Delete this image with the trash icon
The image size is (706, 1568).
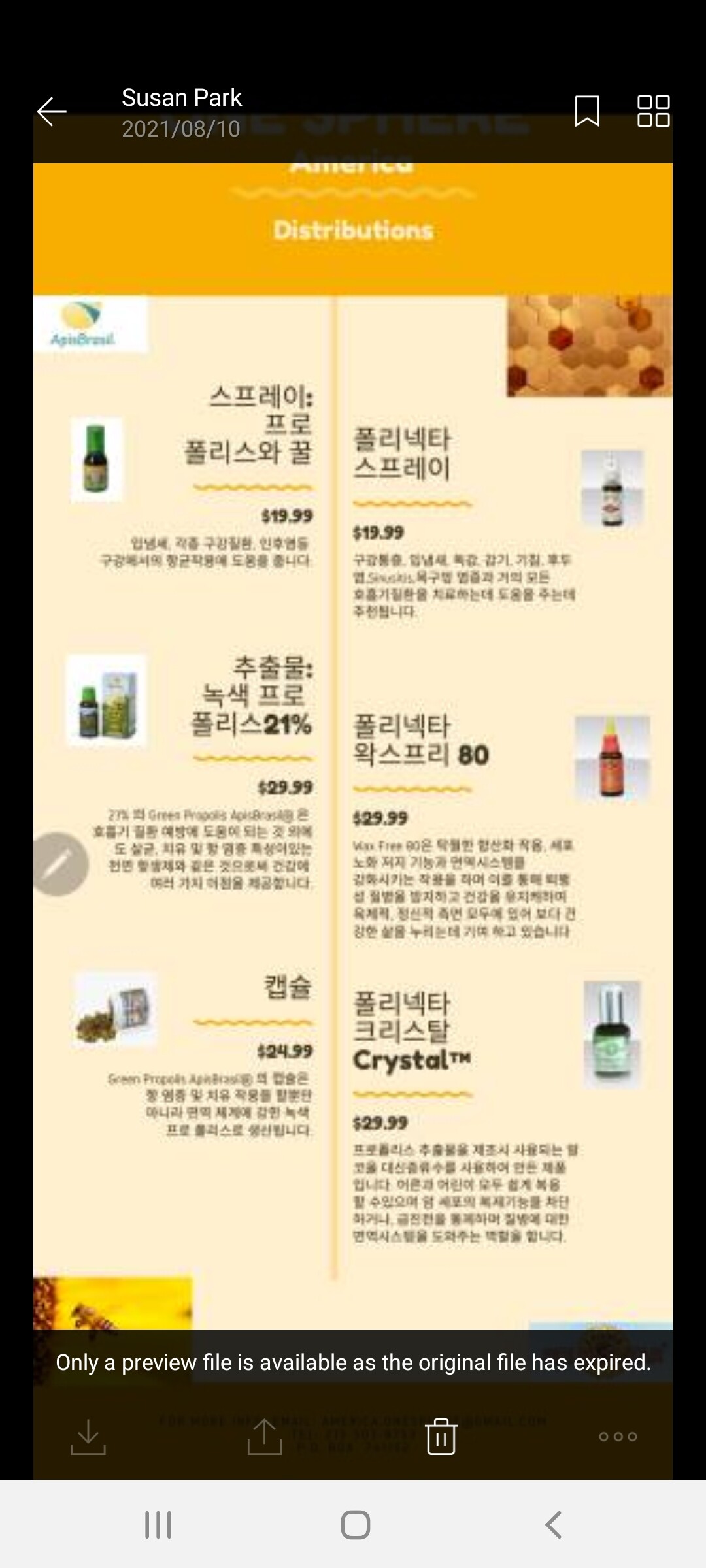441,1436
